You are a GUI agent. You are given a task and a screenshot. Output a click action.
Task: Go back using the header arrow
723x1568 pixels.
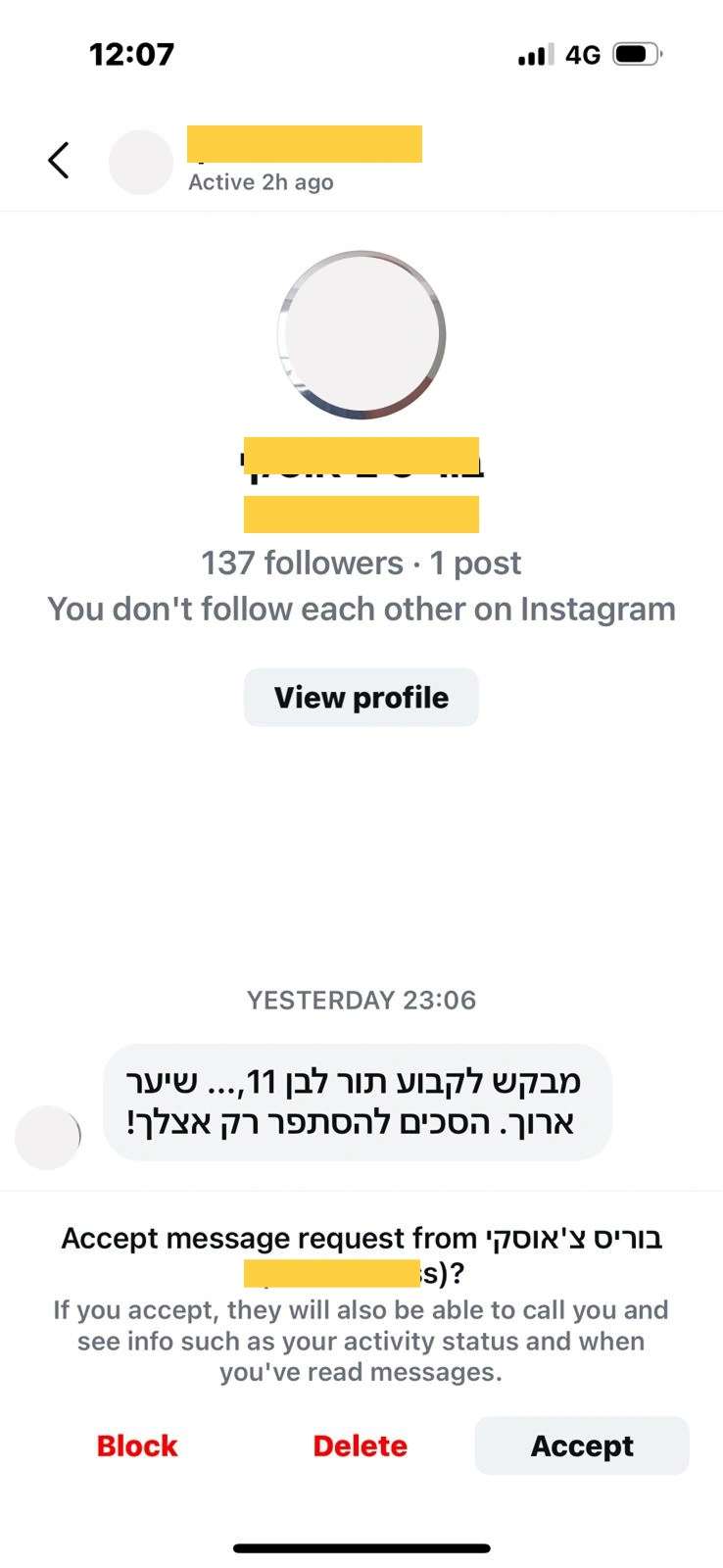point(59,161)
